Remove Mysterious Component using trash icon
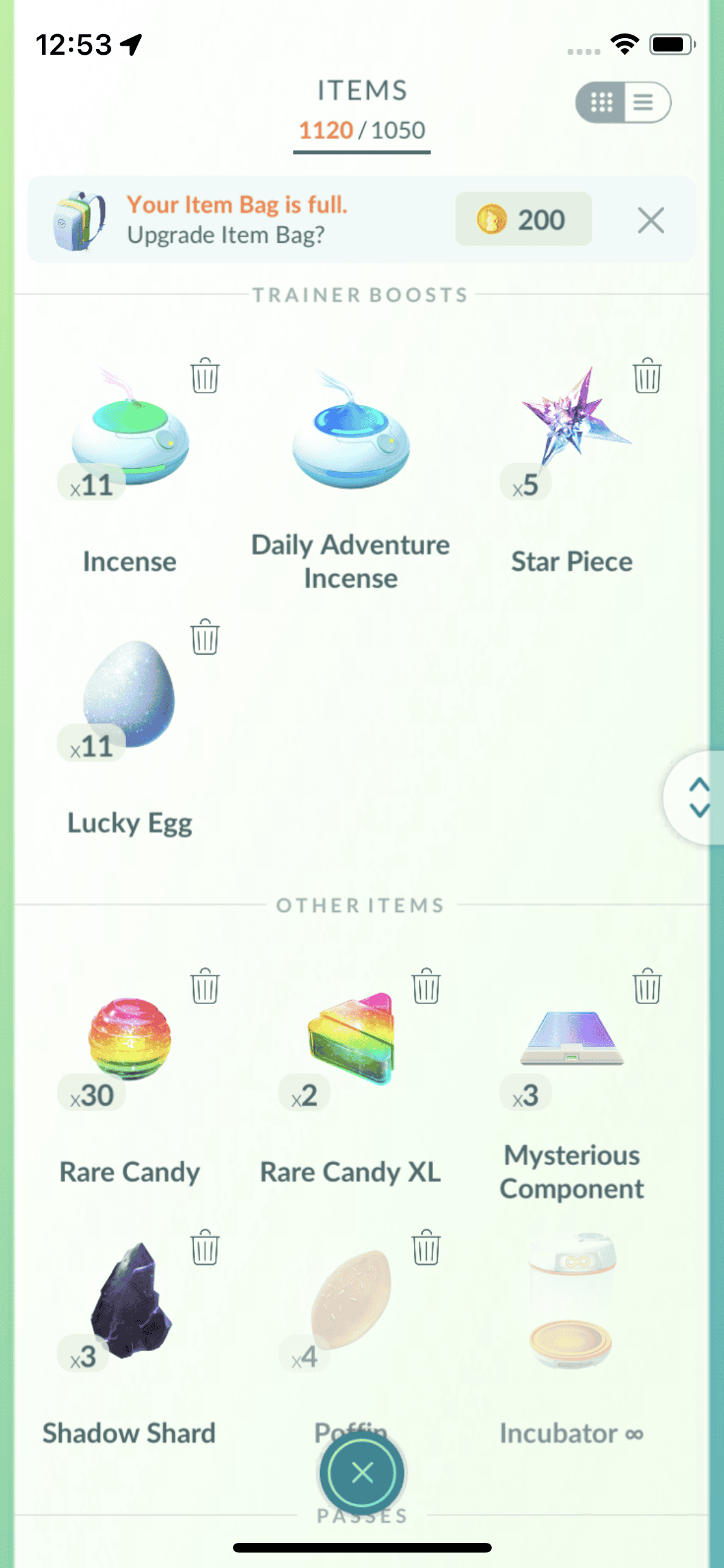The height and width of the screenshot is (1568, 724). pyautogui.click(x=647, y=986)
